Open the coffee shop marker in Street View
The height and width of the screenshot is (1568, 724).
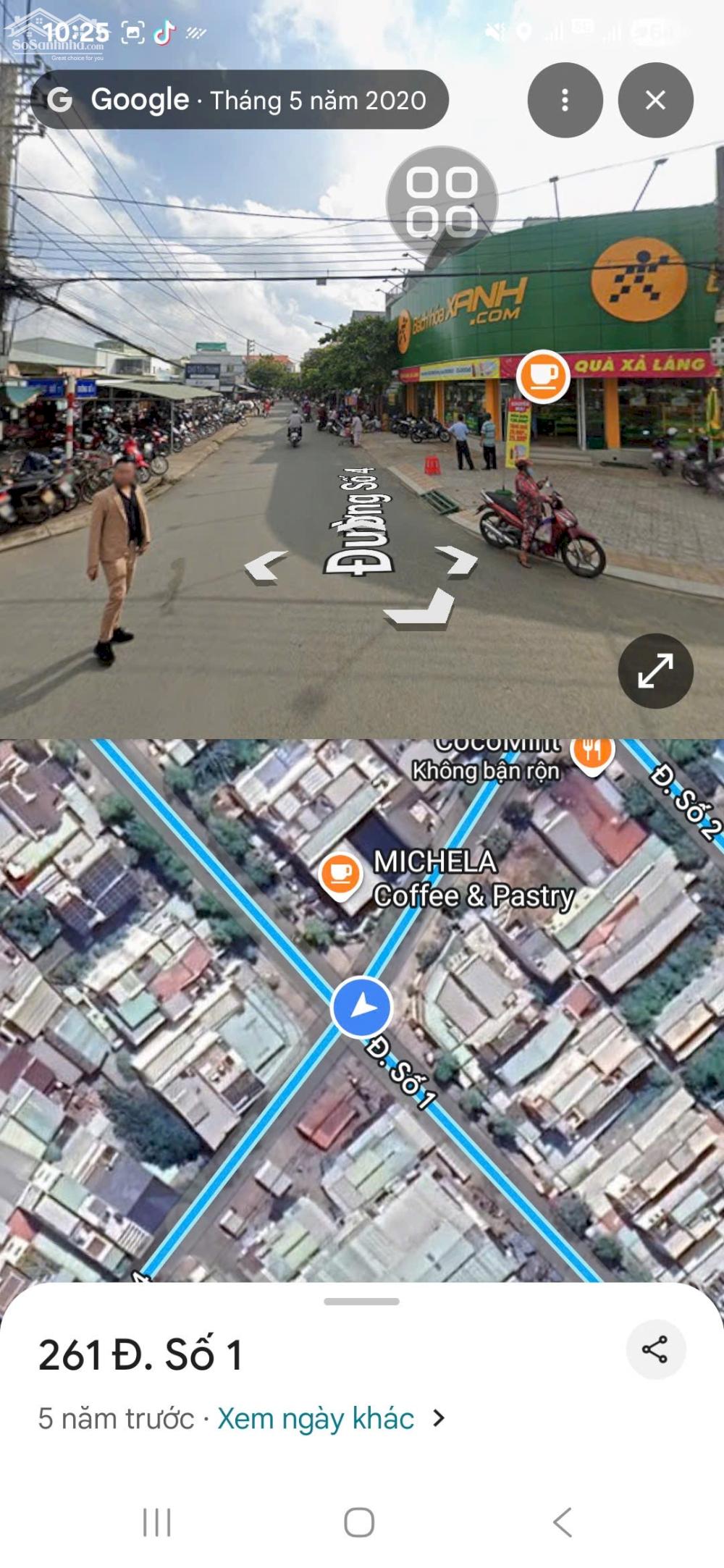tap(543, 376)
